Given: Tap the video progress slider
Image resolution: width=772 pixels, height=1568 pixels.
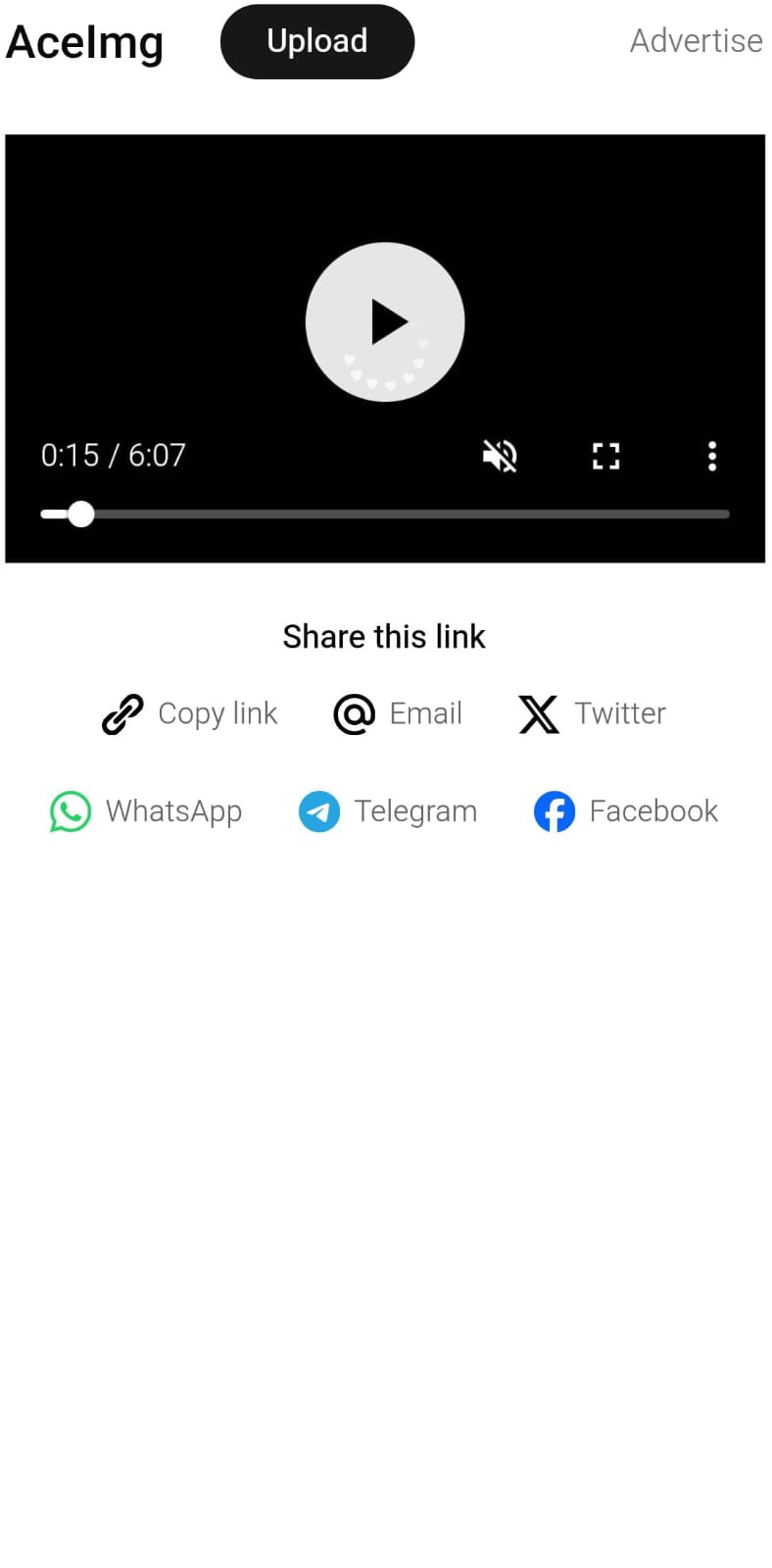Looking at the screenshot, I should point(385,514).
